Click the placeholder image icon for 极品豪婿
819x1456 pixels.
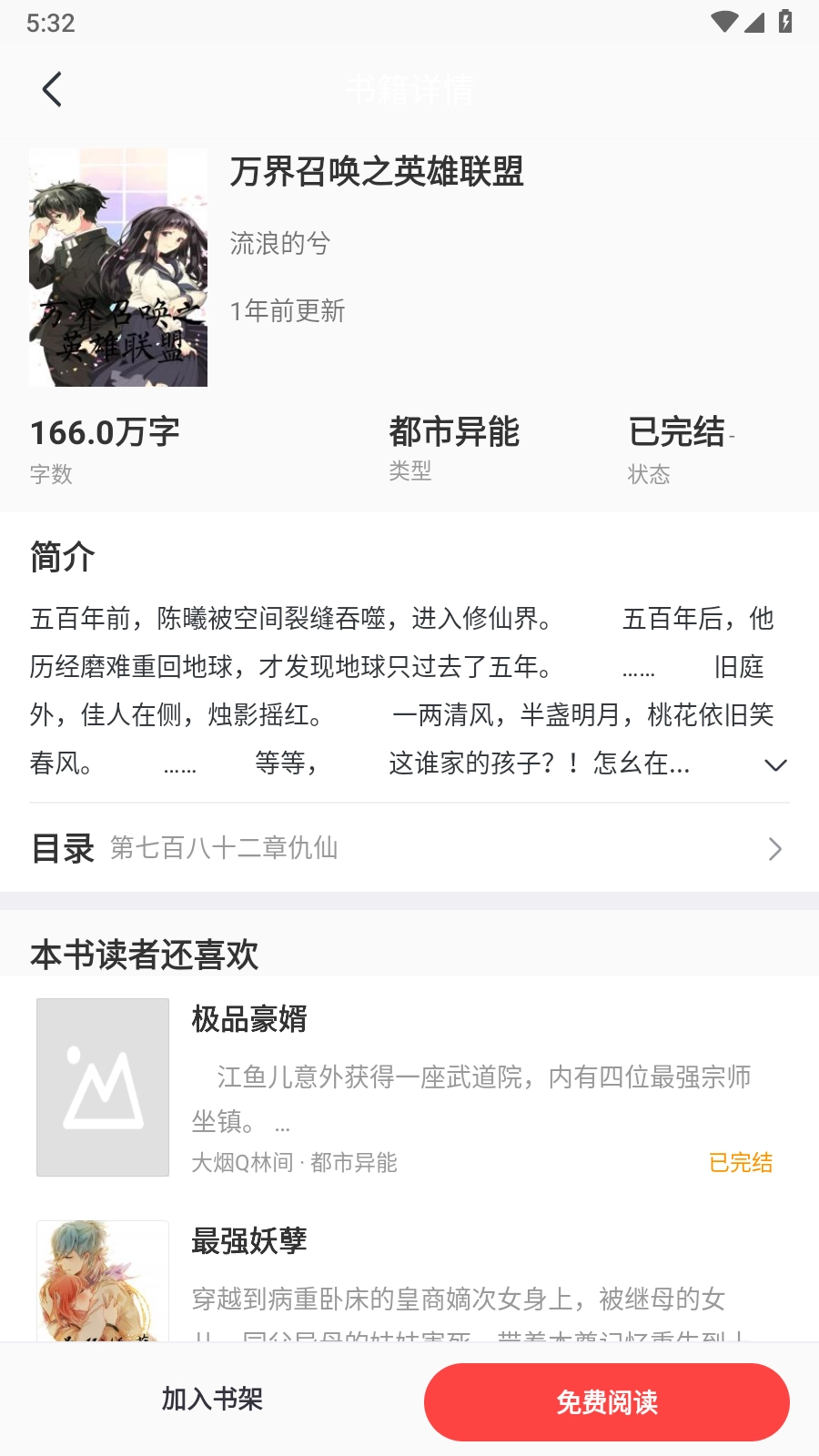(103, 1087)
